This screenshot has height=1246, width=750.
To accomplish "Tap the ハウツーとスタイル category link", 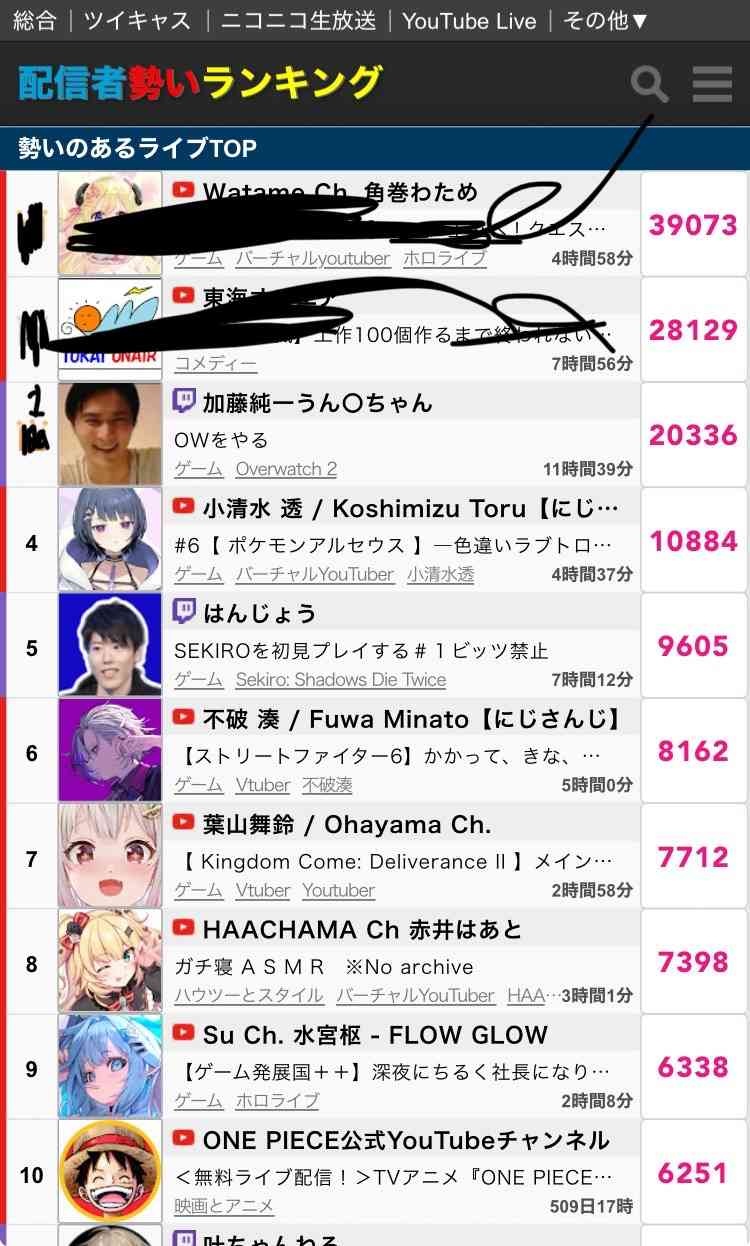I will [249, 996].
